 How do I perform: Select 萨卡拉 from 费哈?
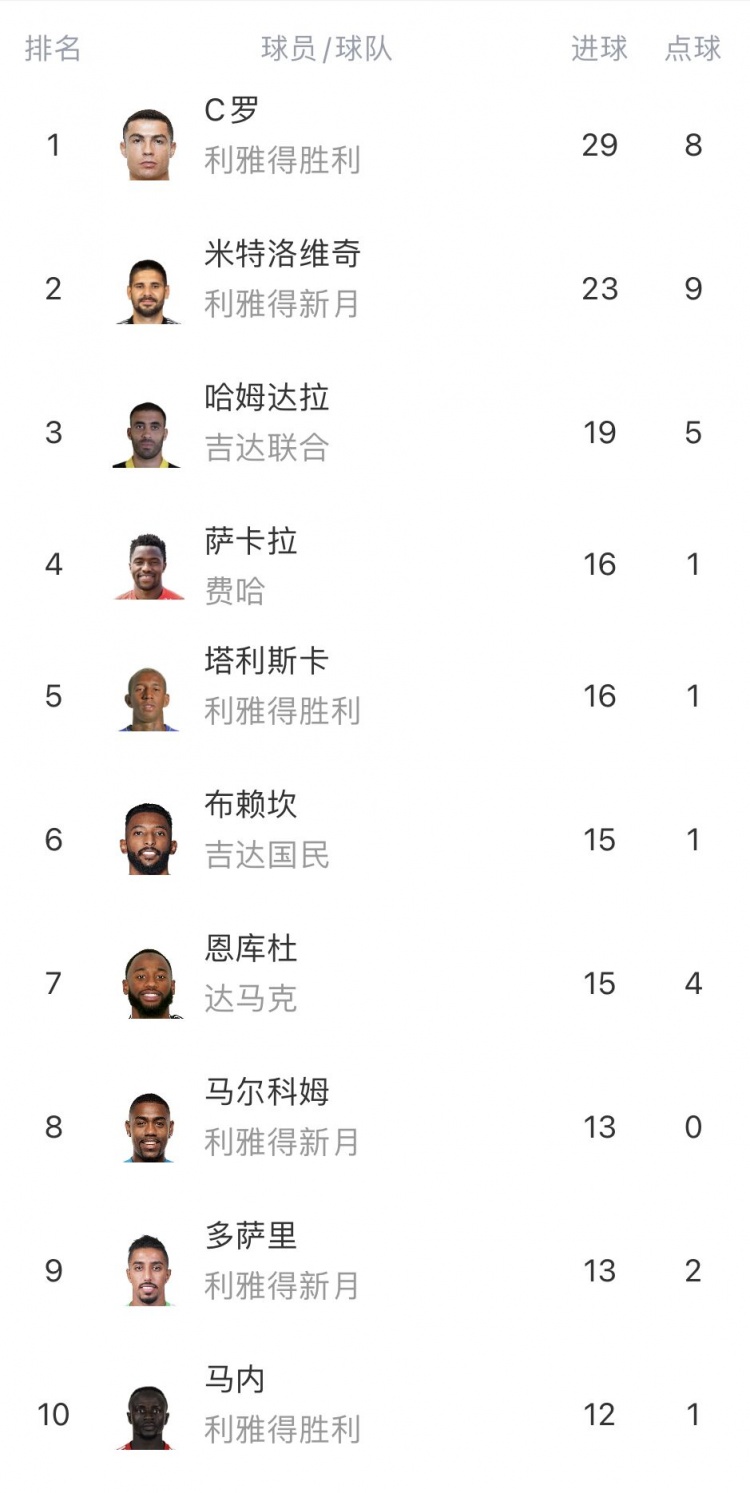pyautogui.click(x=375, y=565)
